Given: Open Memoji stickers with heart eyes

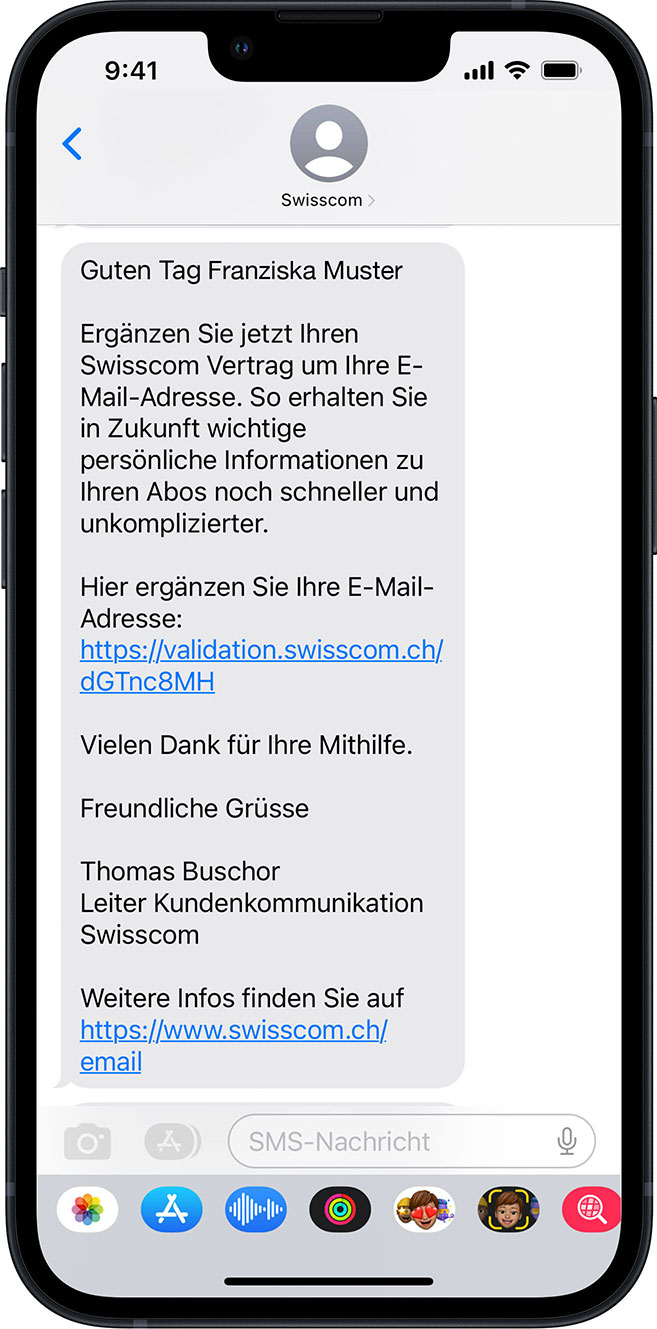Looking at the screenshot, I should coord(424,1211).
